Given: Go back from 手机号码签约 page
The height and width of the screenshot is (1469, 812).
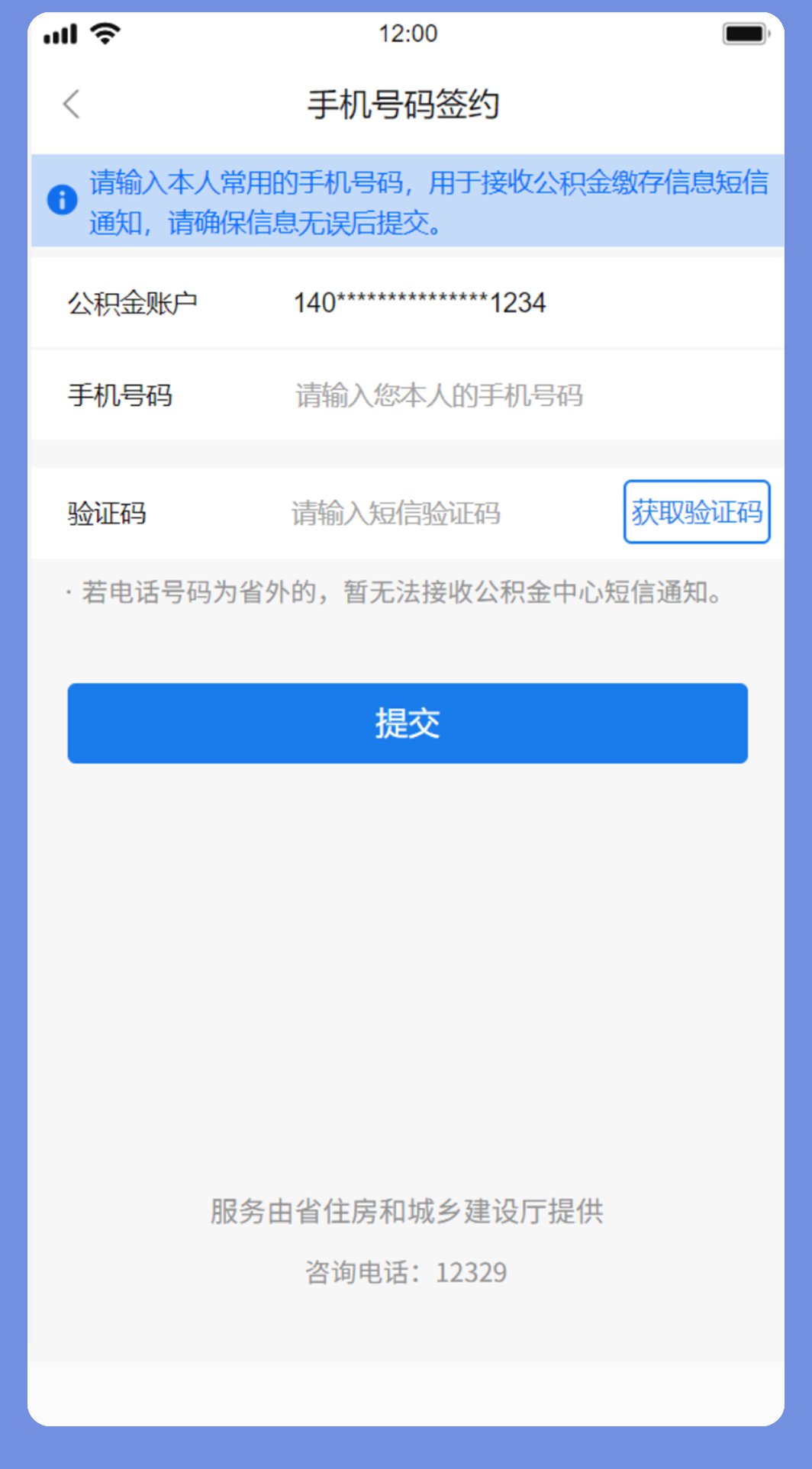Looking at the screenshot, I should (x=72, y=105).
